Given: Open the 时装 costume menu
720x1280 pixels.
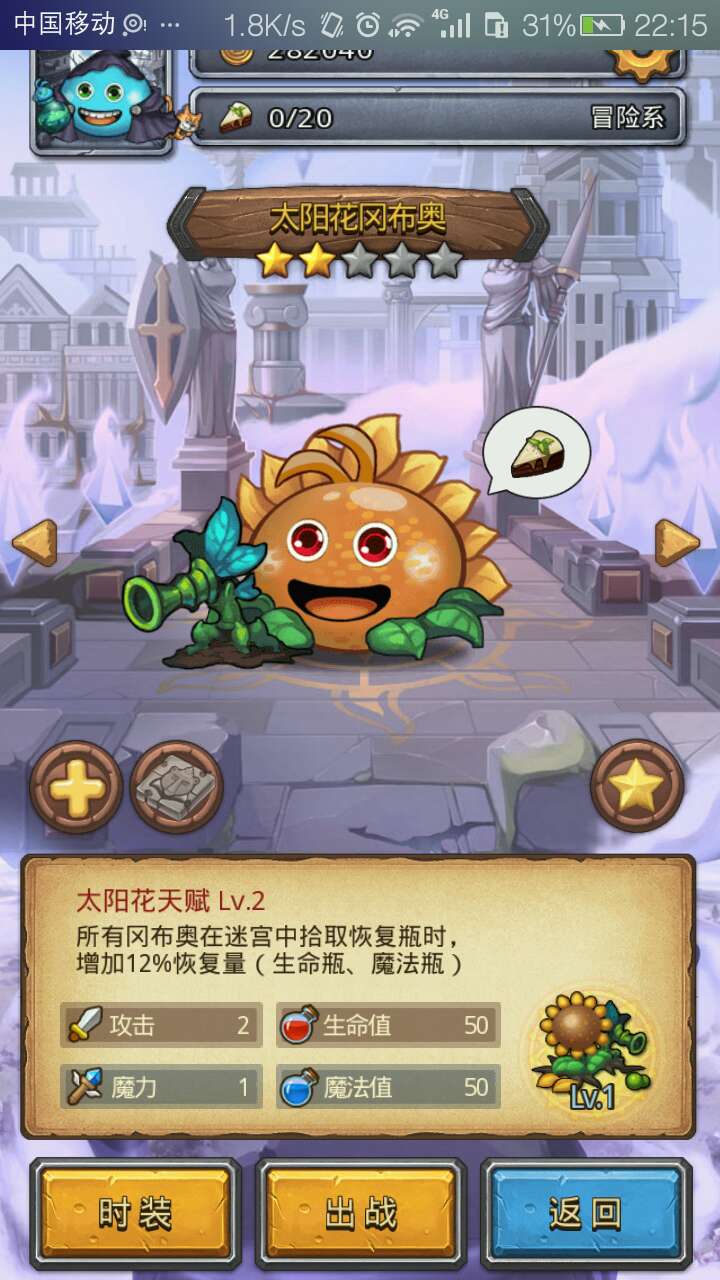Looking at the screenshot, I should click(x=135, y=1213).
